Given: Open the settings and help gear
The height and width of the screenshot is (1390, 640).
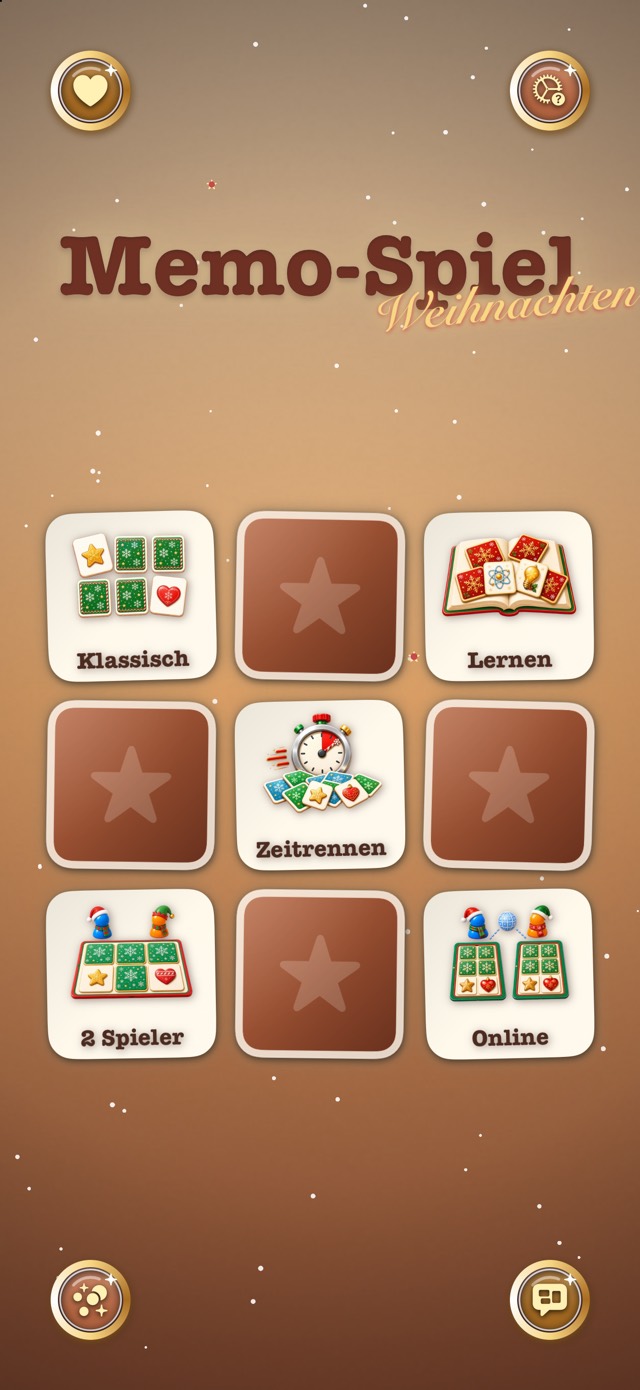Looking at the screenshot, I should [550, 91].
